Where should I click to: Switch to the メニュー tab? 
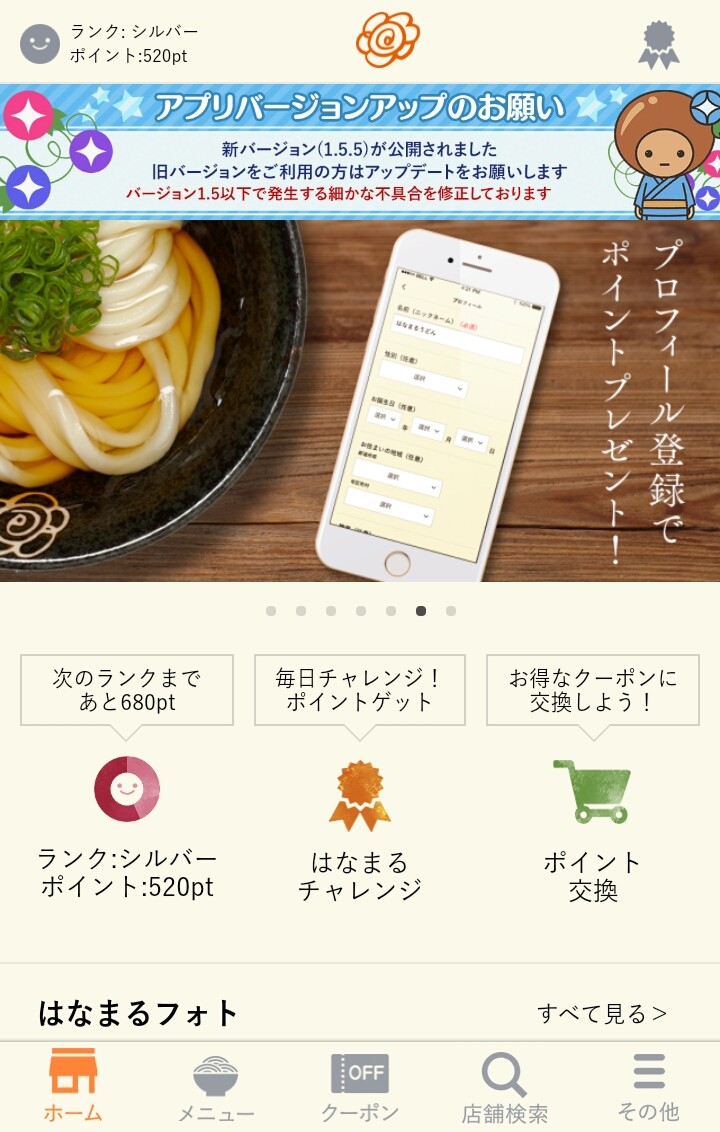[x=216, y=1086]
